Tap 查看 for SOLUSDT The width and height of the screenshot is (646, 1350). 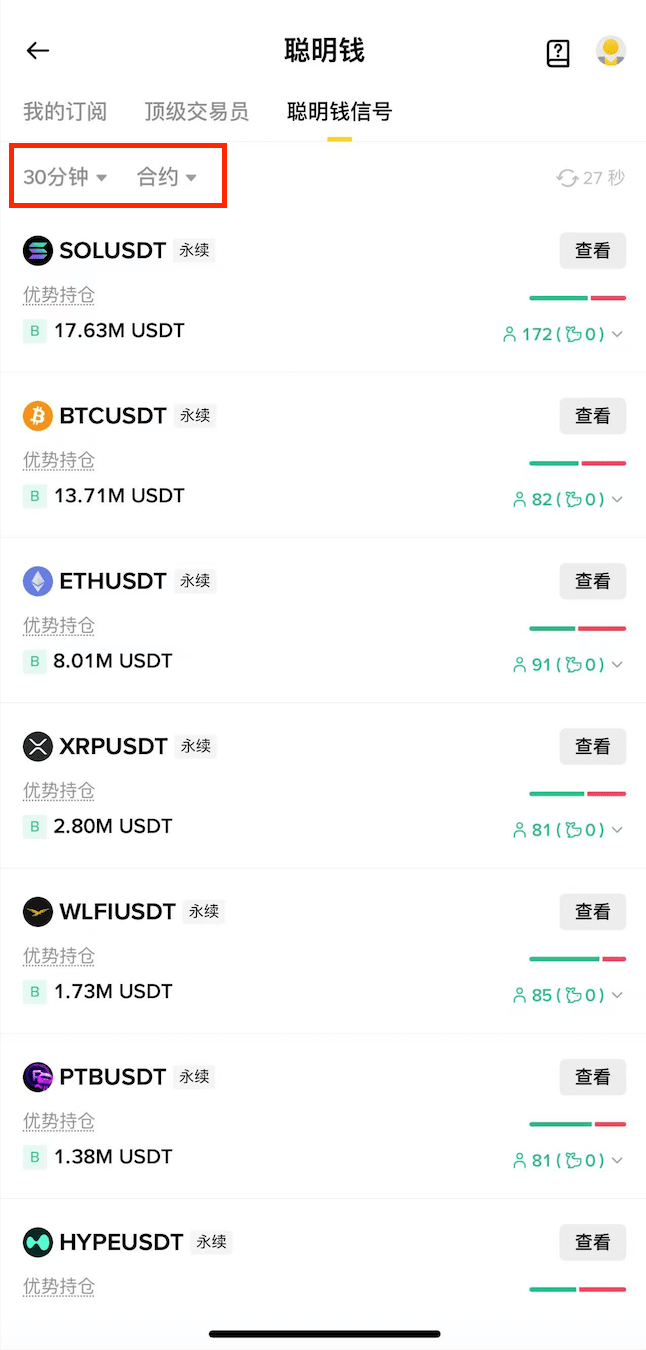pos(592,251)
